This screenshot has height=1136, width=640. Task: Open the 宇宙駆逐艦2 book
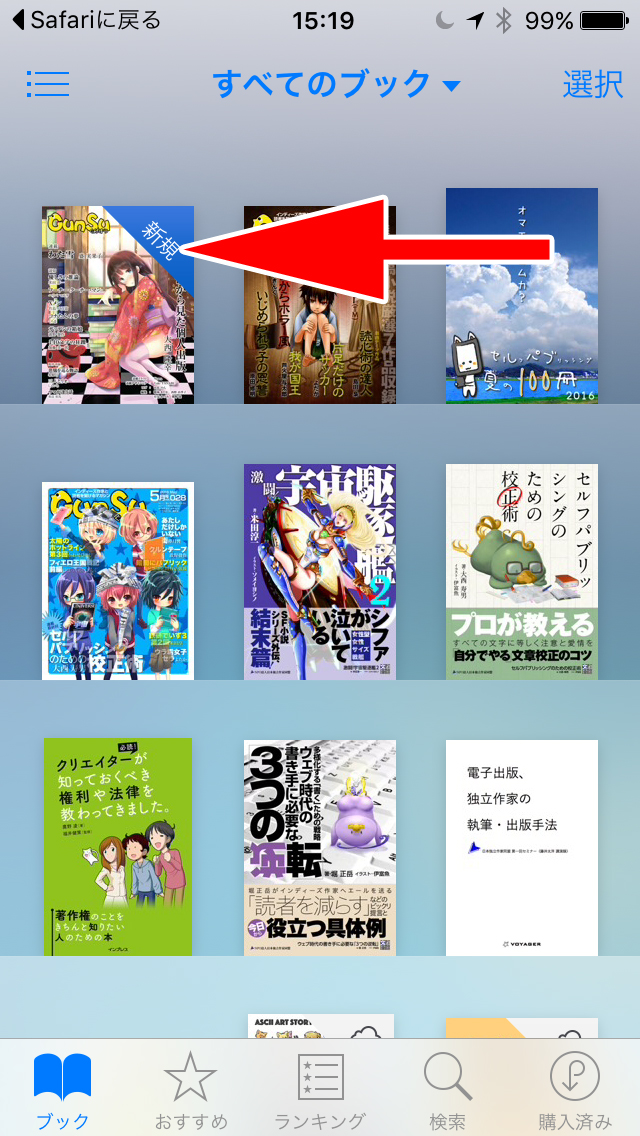tap(320, 572)
